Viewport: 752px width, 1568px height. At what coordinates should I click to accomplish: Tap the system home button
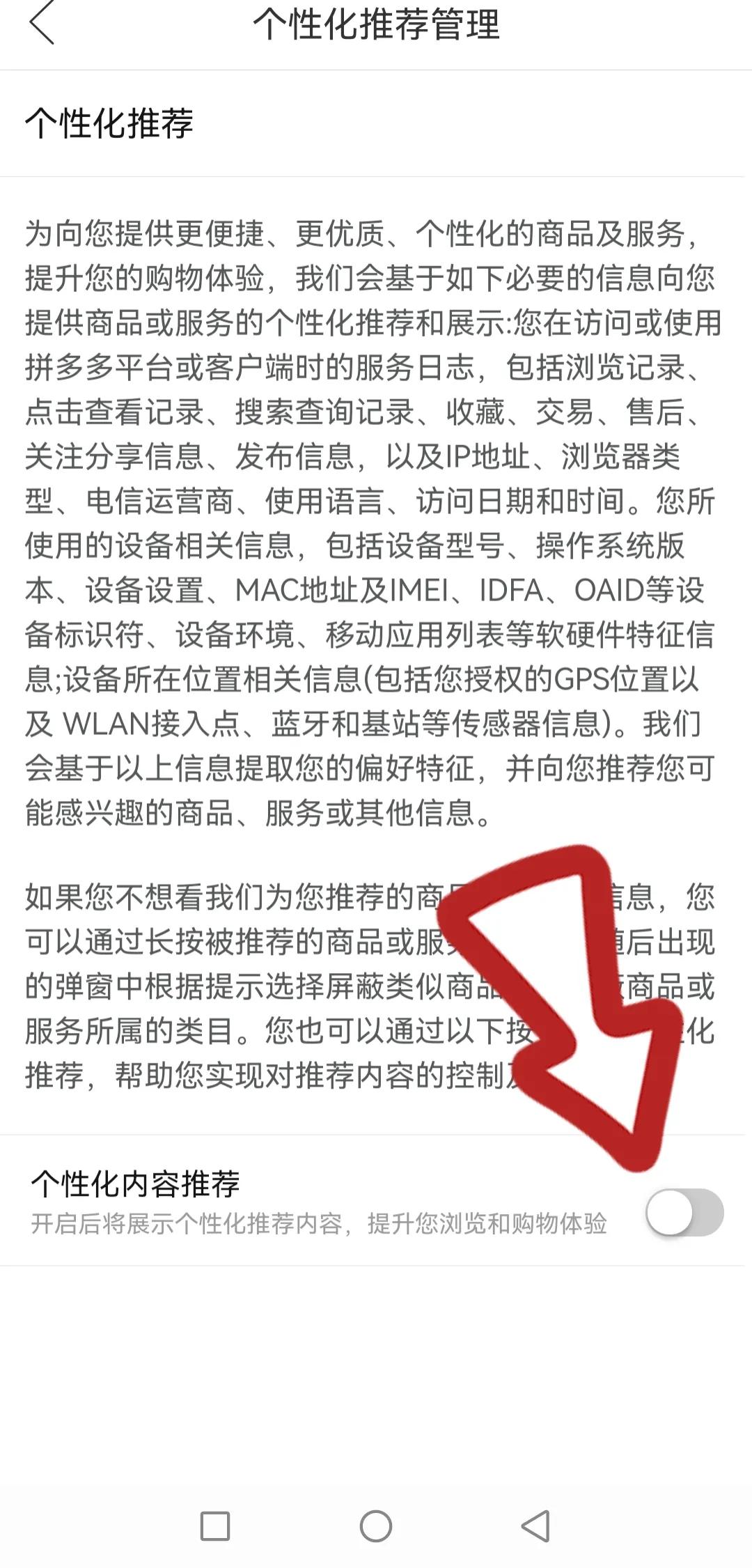coord(376,1526)
